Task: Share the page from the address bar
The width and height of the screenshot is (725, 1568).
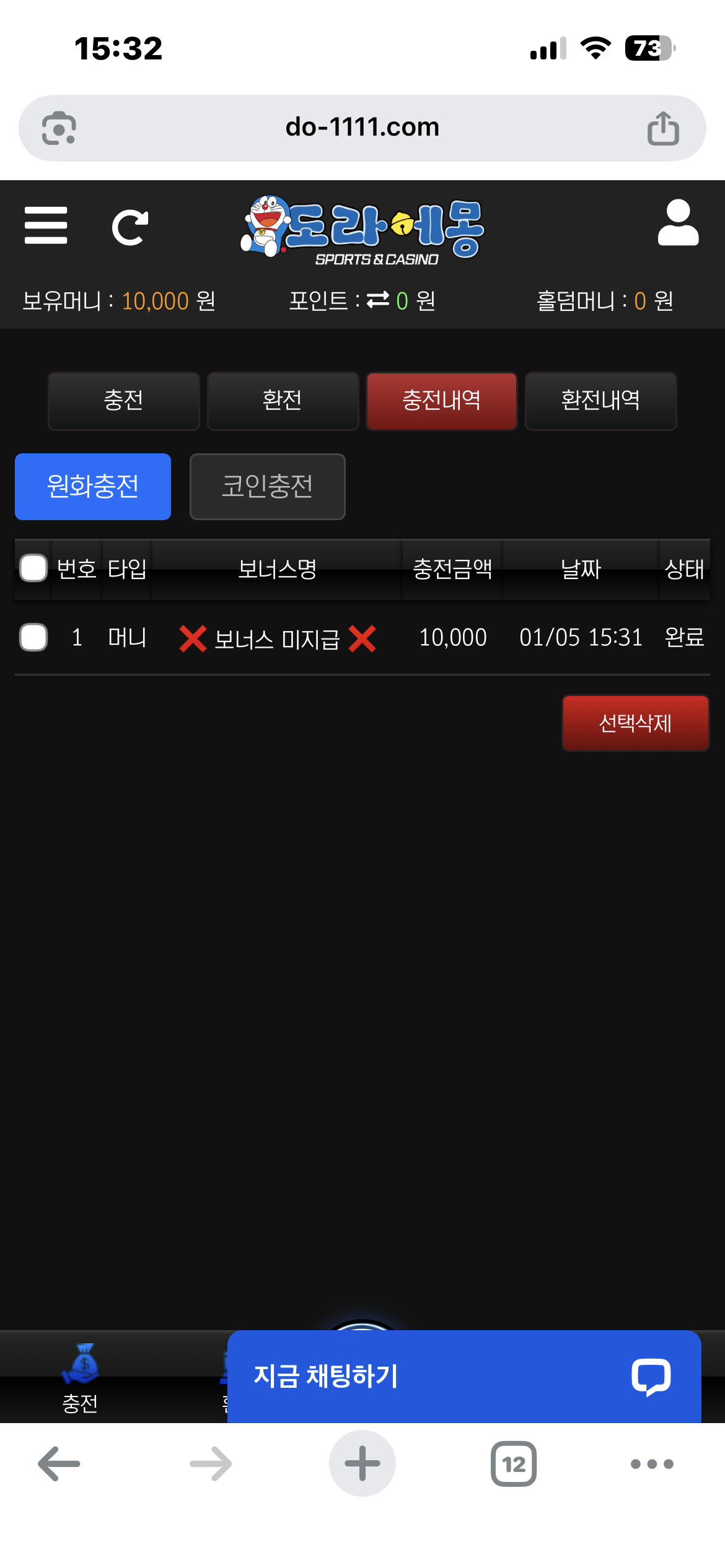Action: [663, 128]
